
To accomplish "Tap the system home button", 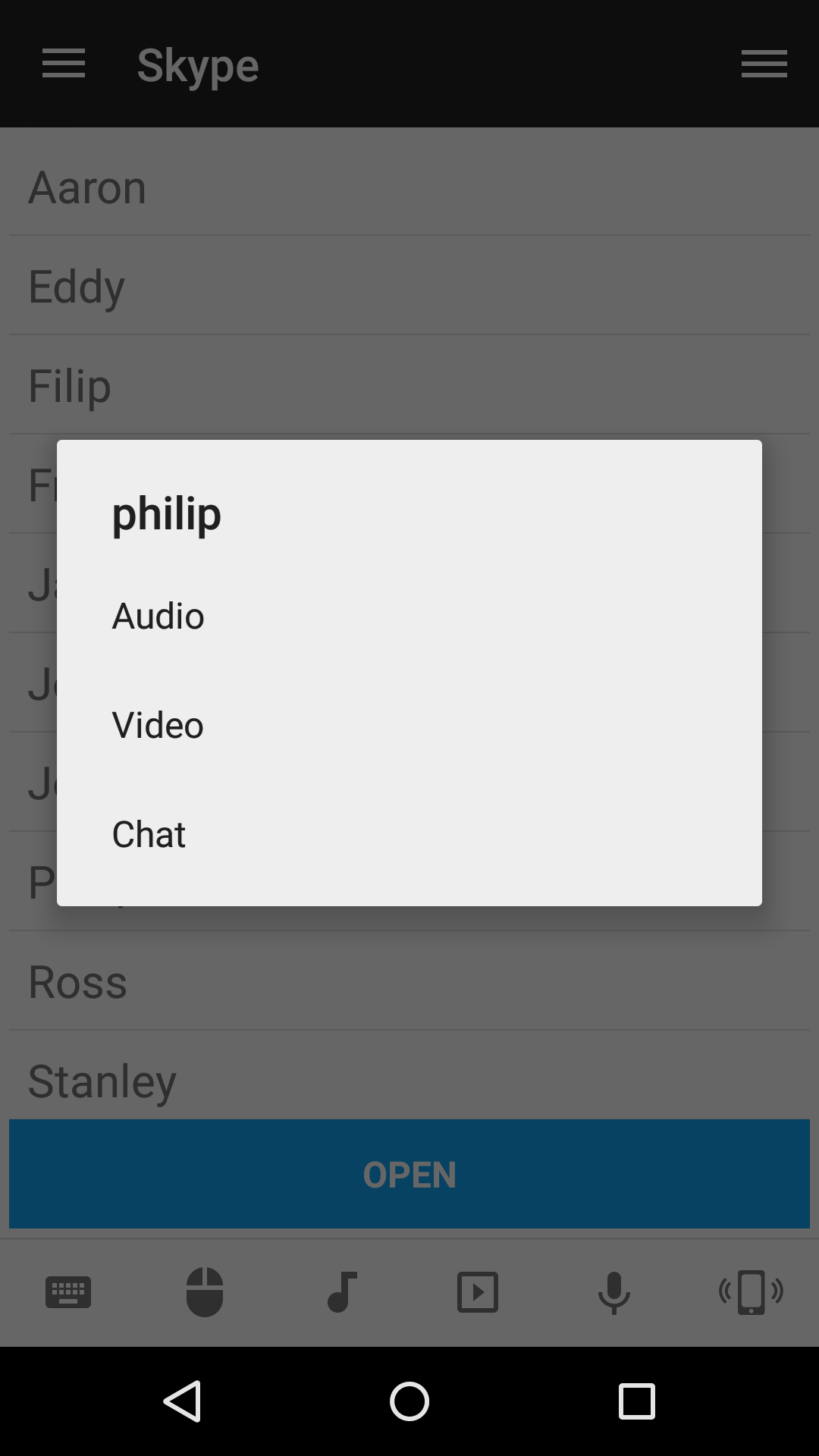I will tap(409, 1401).
